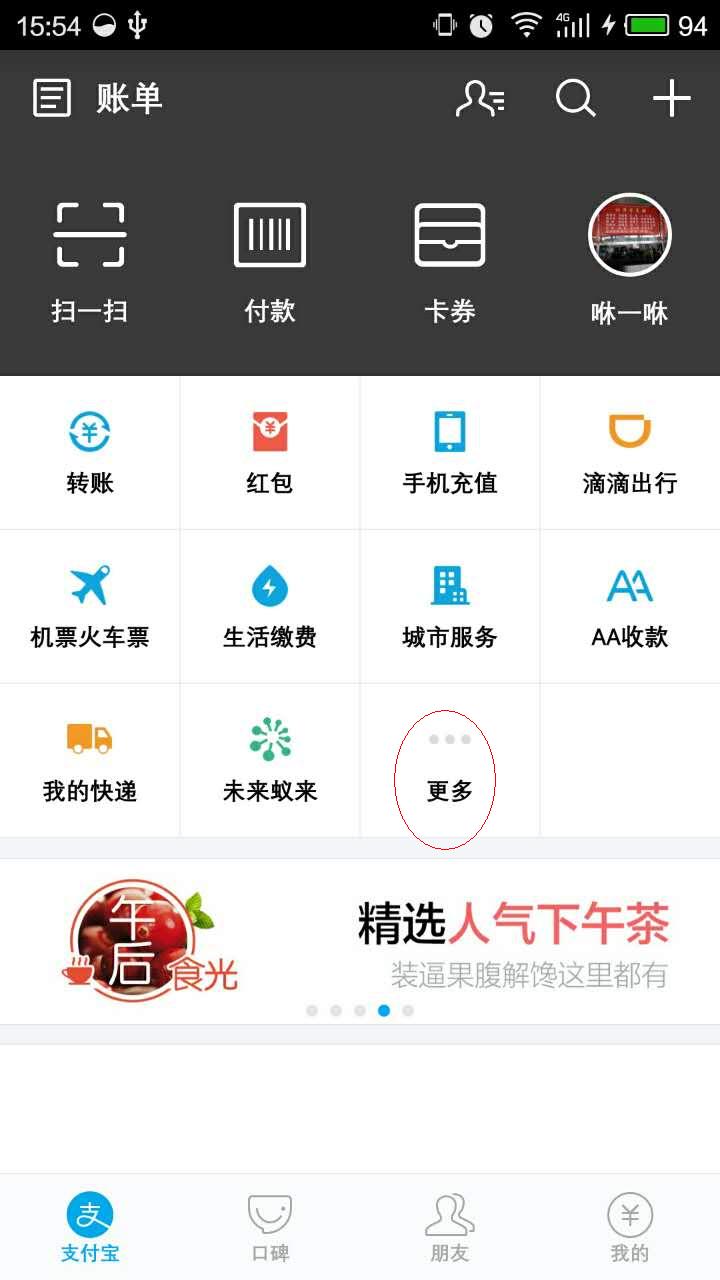Launch 扫一扫 scanner
The width and height of the screenshot is (720, 1280).
coord(90,262)
